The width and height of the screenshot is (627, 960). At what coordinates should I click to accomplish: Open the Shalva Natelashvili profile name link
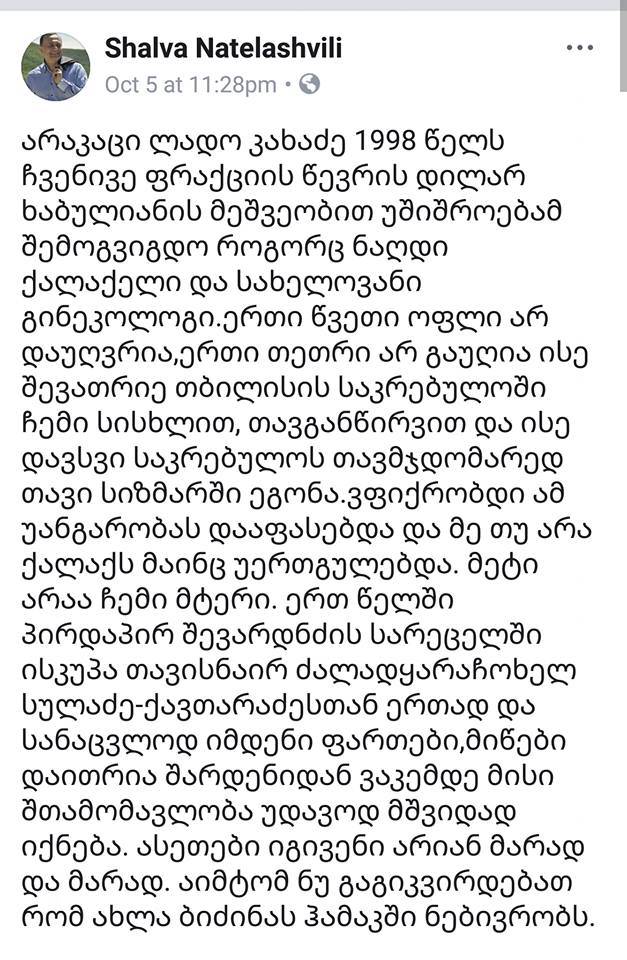pyautogui.click(x=224, y=48)
